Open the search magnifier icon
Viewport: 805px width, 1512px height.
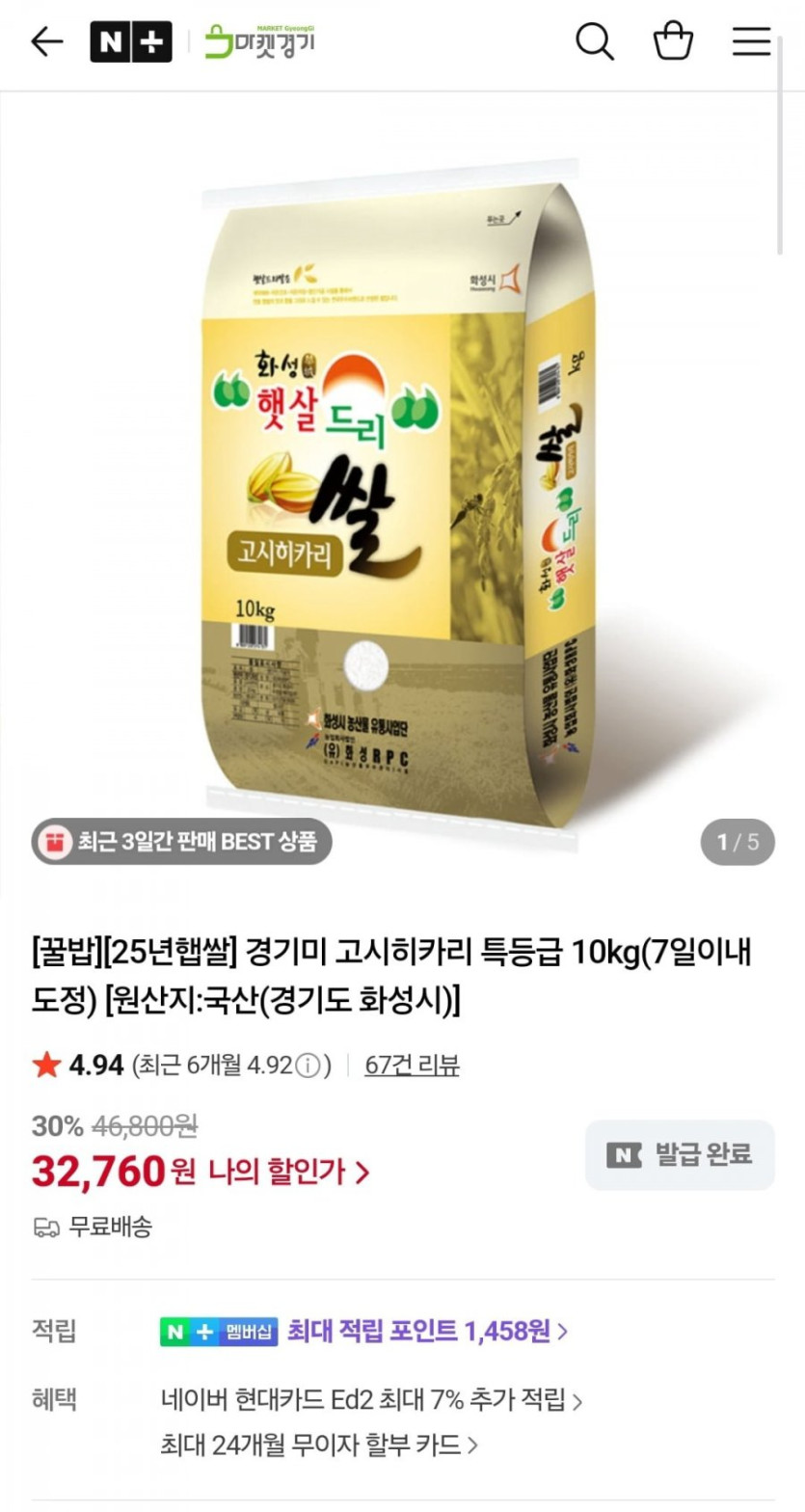coord(595,41)
